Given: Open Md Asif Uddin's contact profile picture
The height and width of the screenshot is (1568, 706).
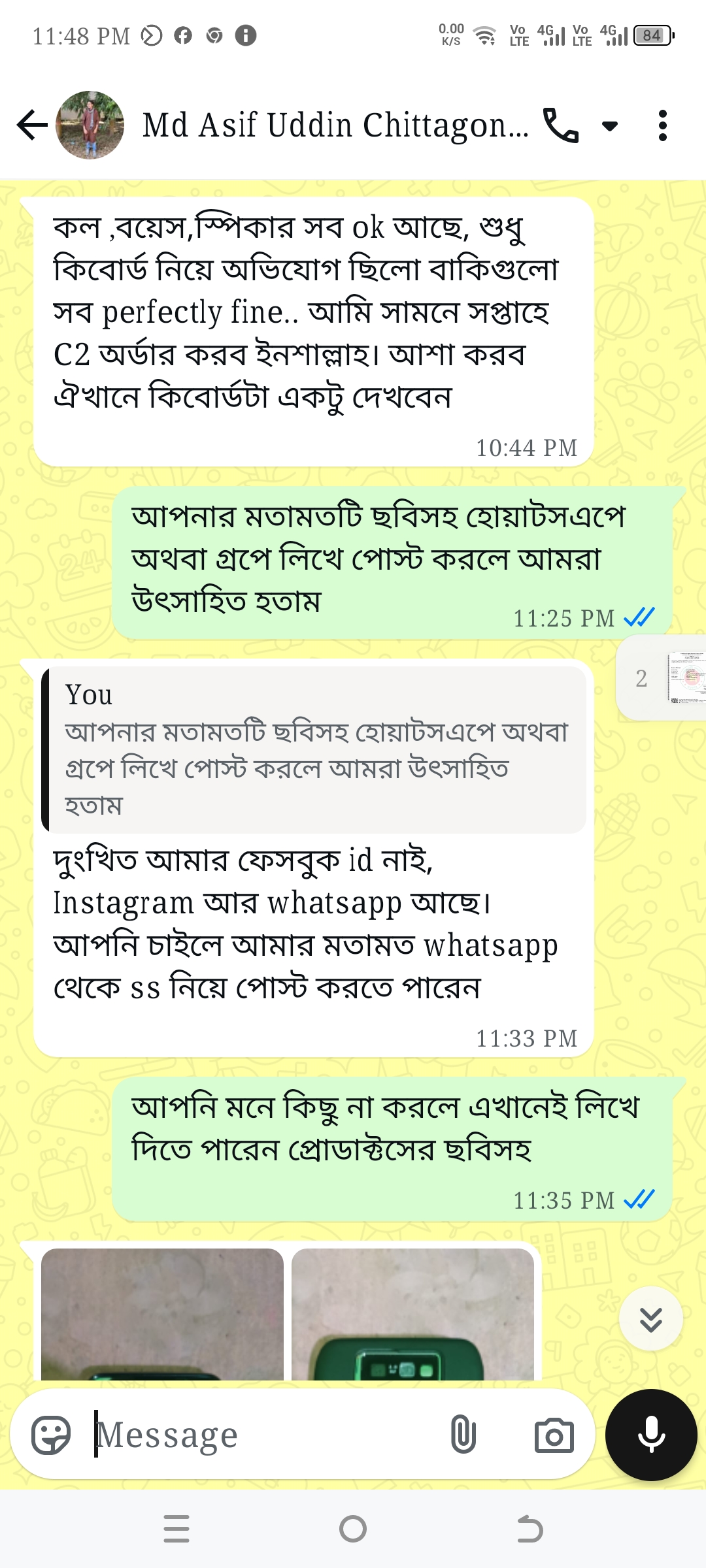Looking at the screenshot, I should tap(90, 125).
